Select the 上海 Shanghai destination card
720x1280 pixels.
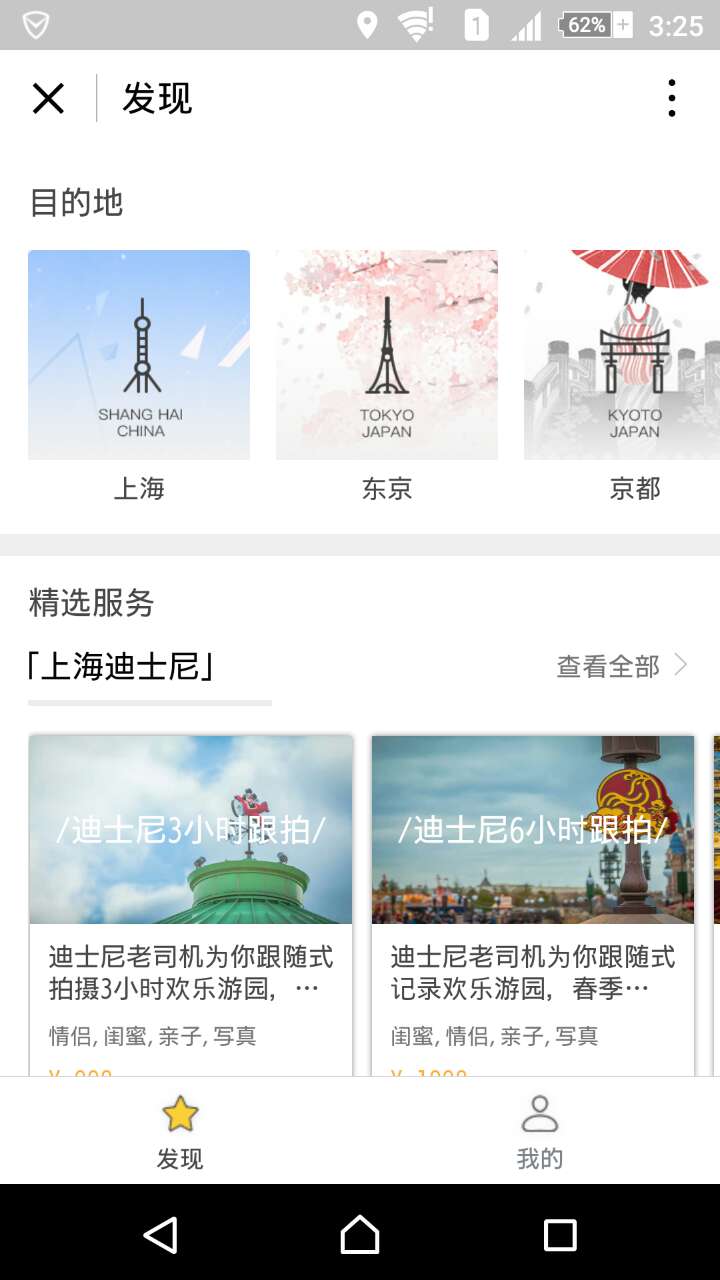pos(139,353)
